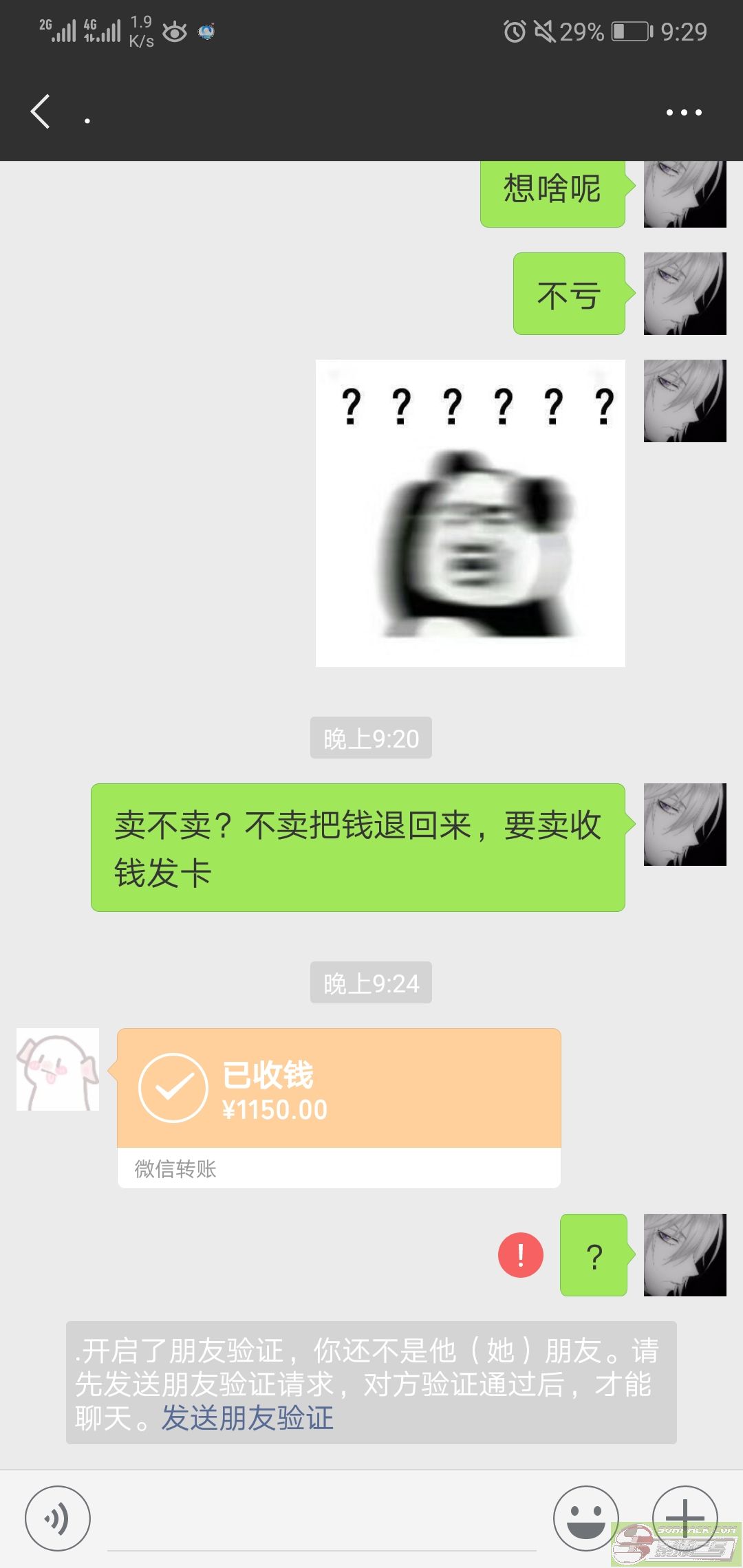Switch to voice message input

pyautogui.click(x=58, y=1518)
